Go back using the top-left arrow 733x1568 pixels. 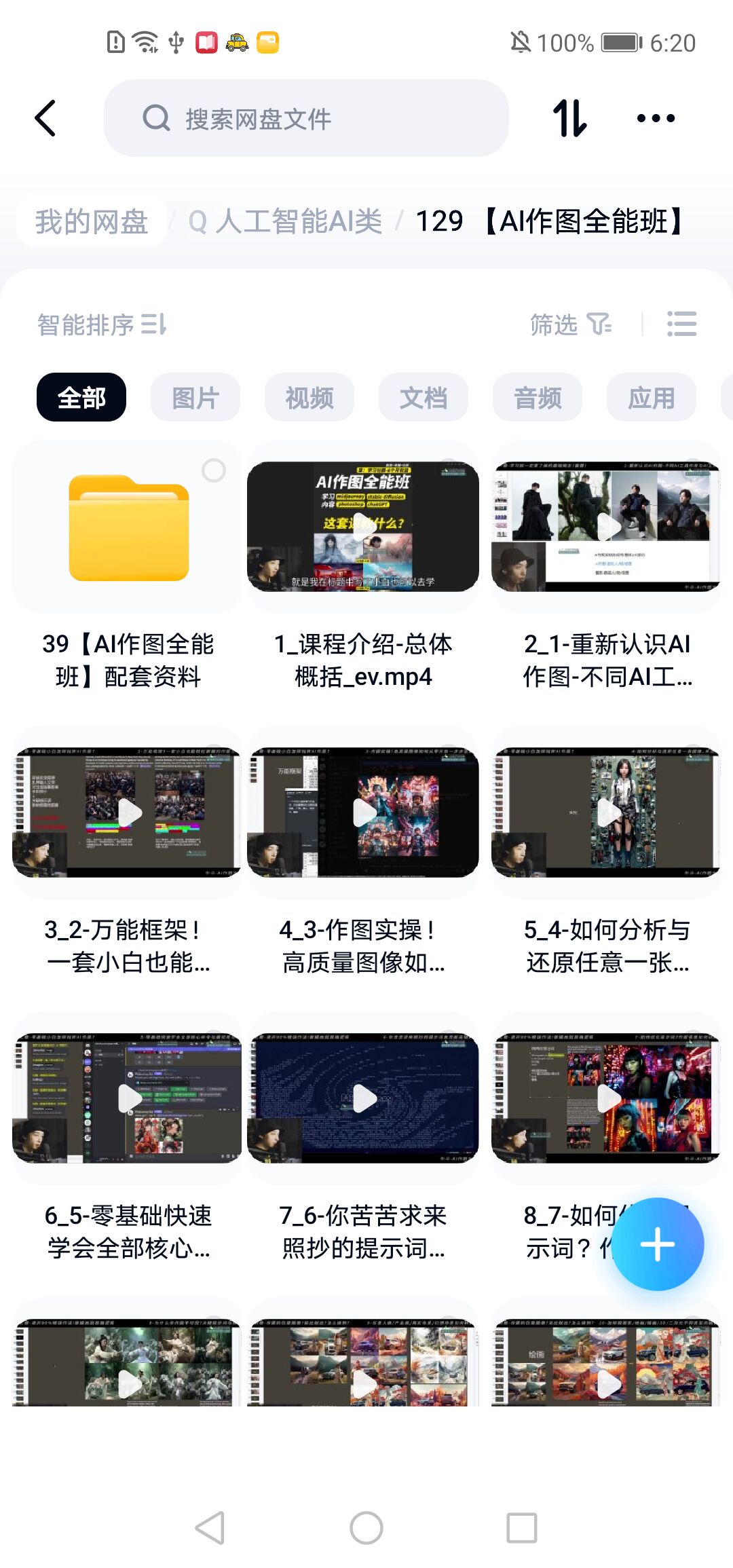click(x=45, y=118)
